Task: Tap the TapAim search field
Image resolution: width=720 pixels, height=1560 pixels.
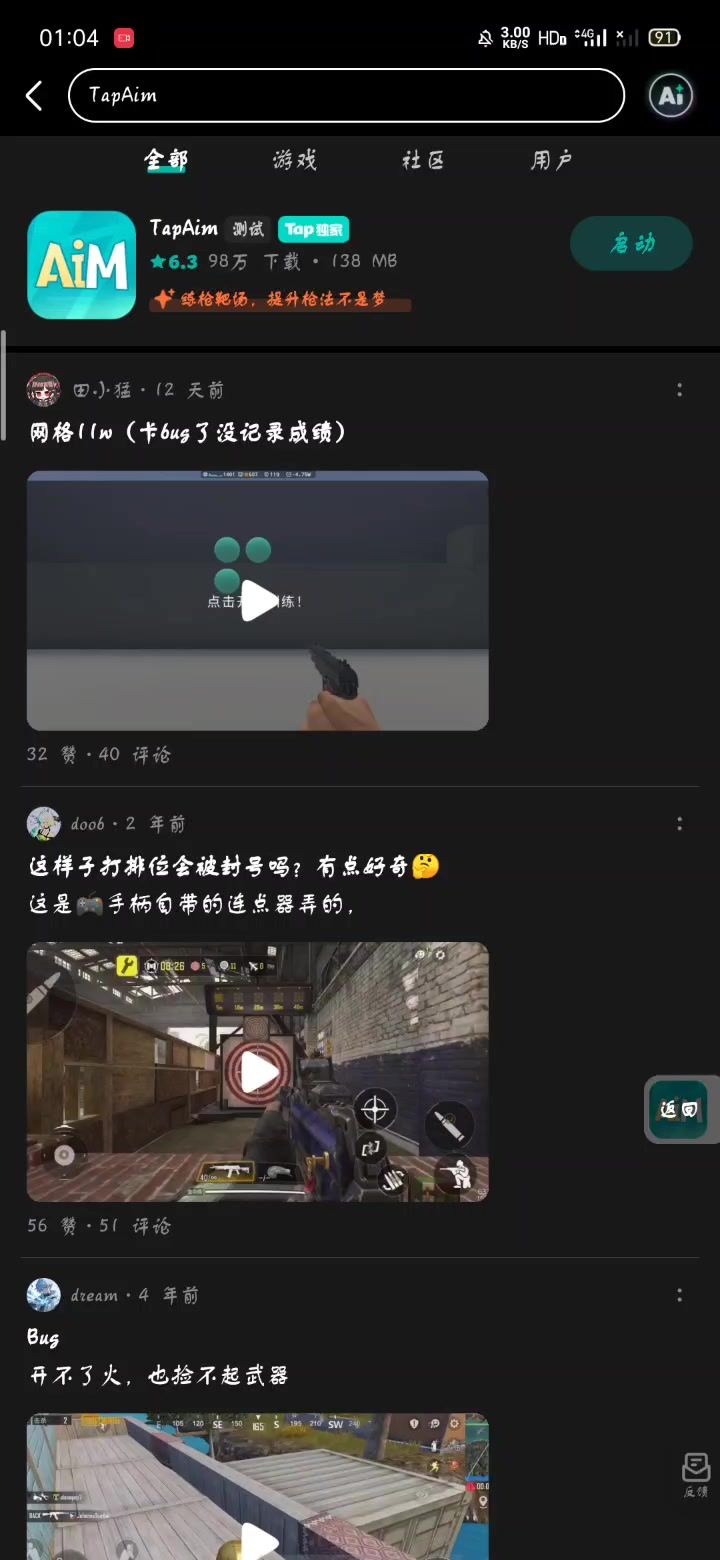Action: (x=345, y=96)
